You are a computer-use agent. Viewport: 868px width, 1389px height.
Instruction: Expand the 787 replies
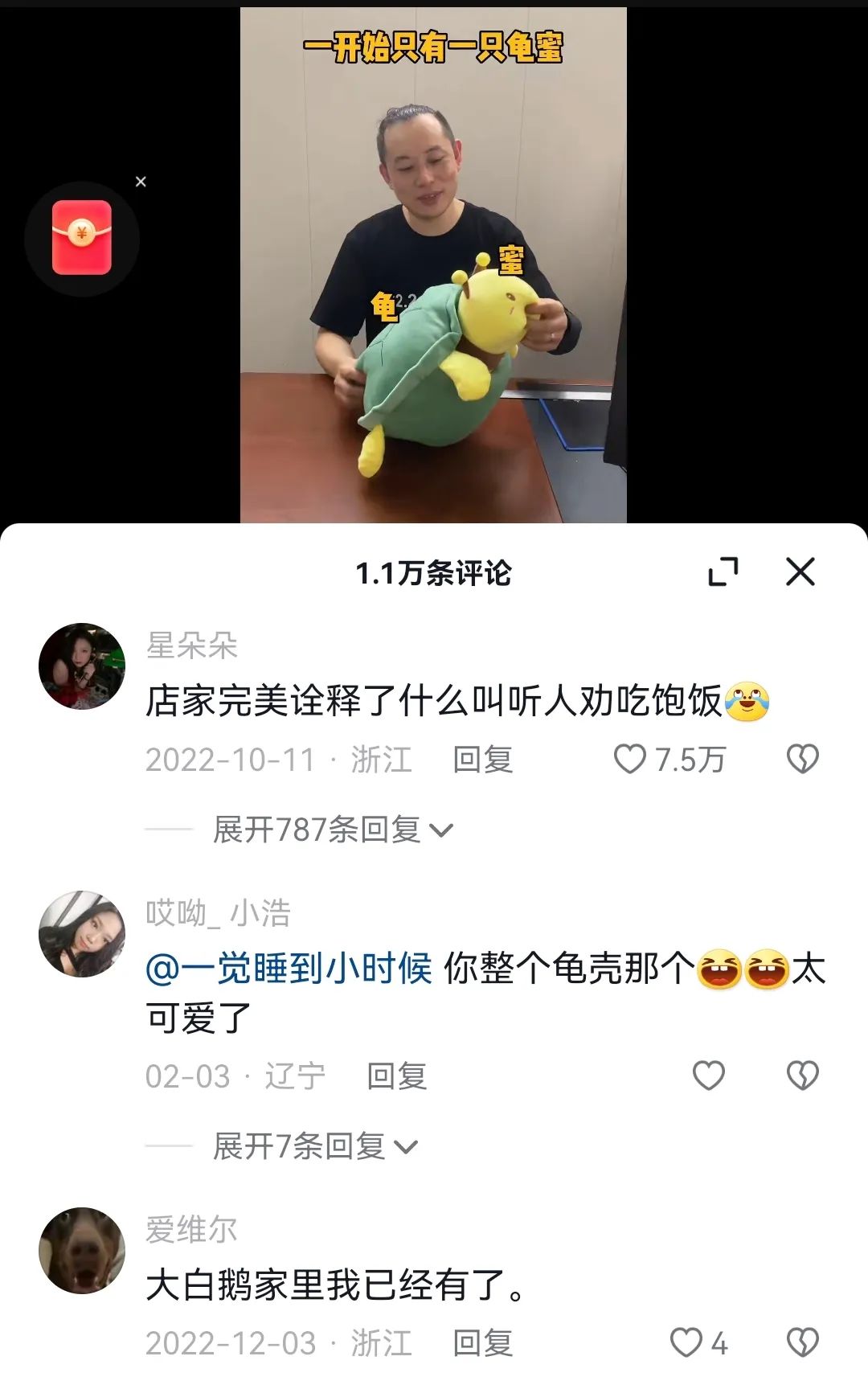click(x=333, y=830)
